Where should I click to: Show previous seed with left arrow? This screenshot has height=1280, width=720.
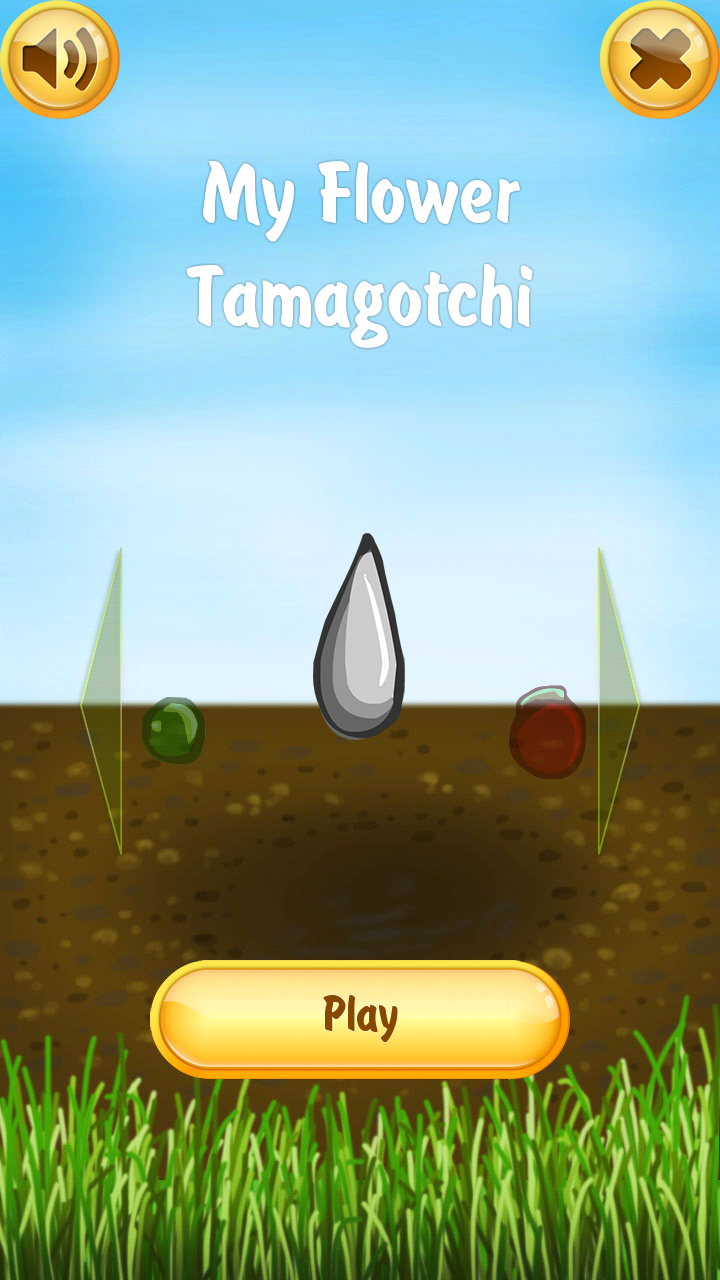[x=104, y=703]
